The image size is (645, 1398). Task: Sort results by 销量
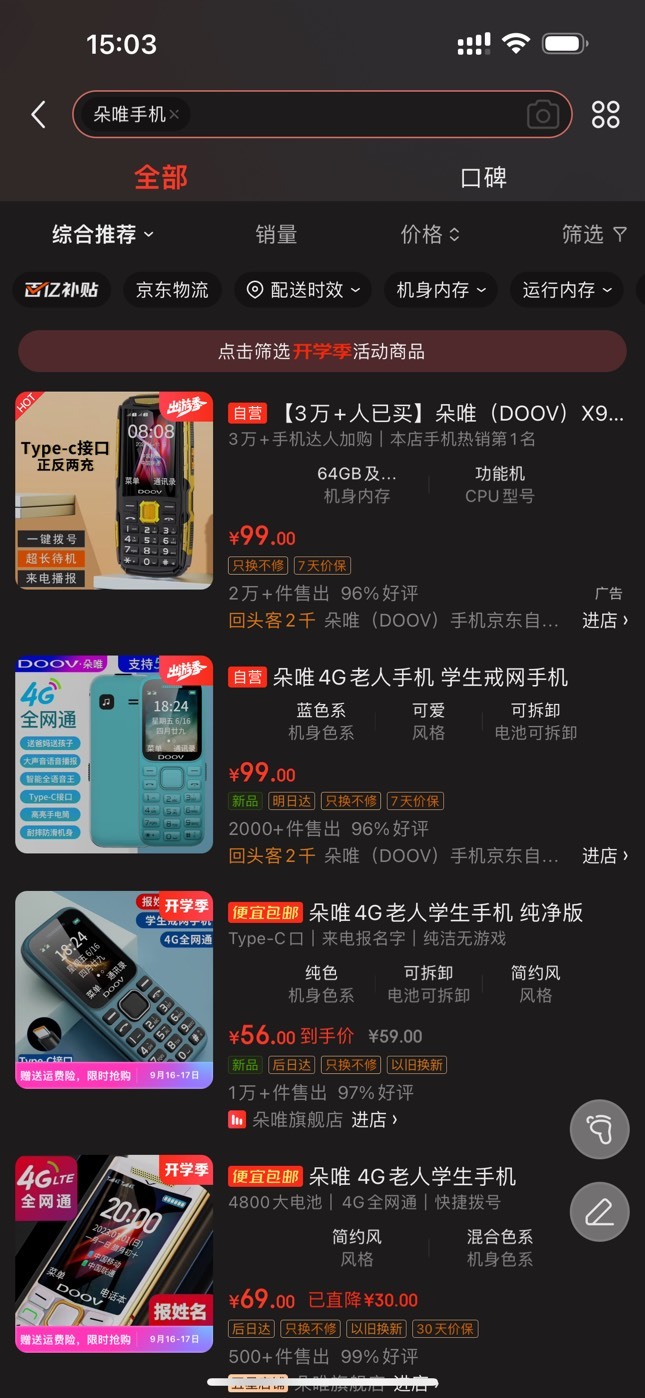pos(276,234)
